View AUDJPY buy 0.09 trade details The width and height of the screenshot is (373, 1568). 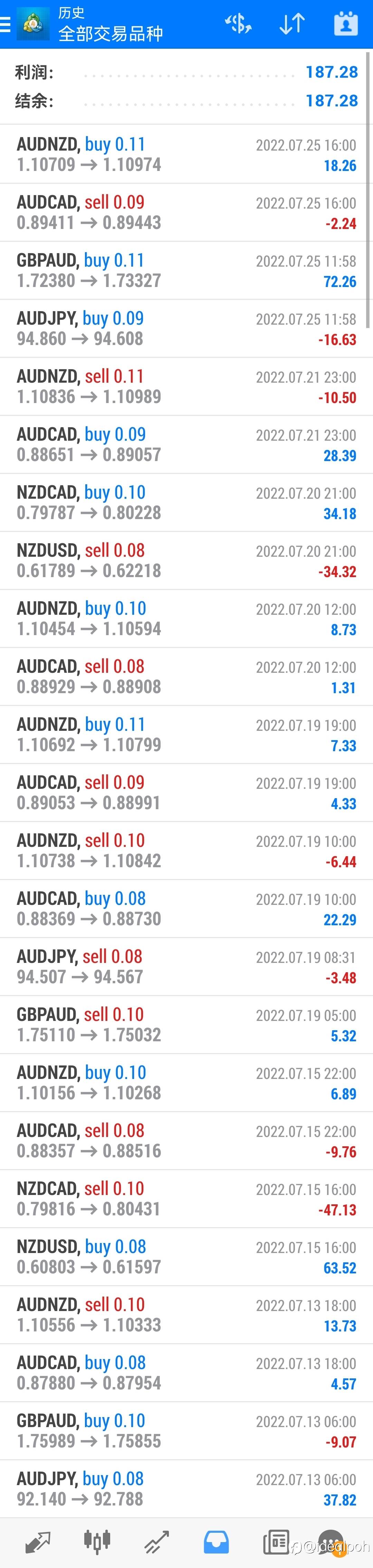(186, 328)
